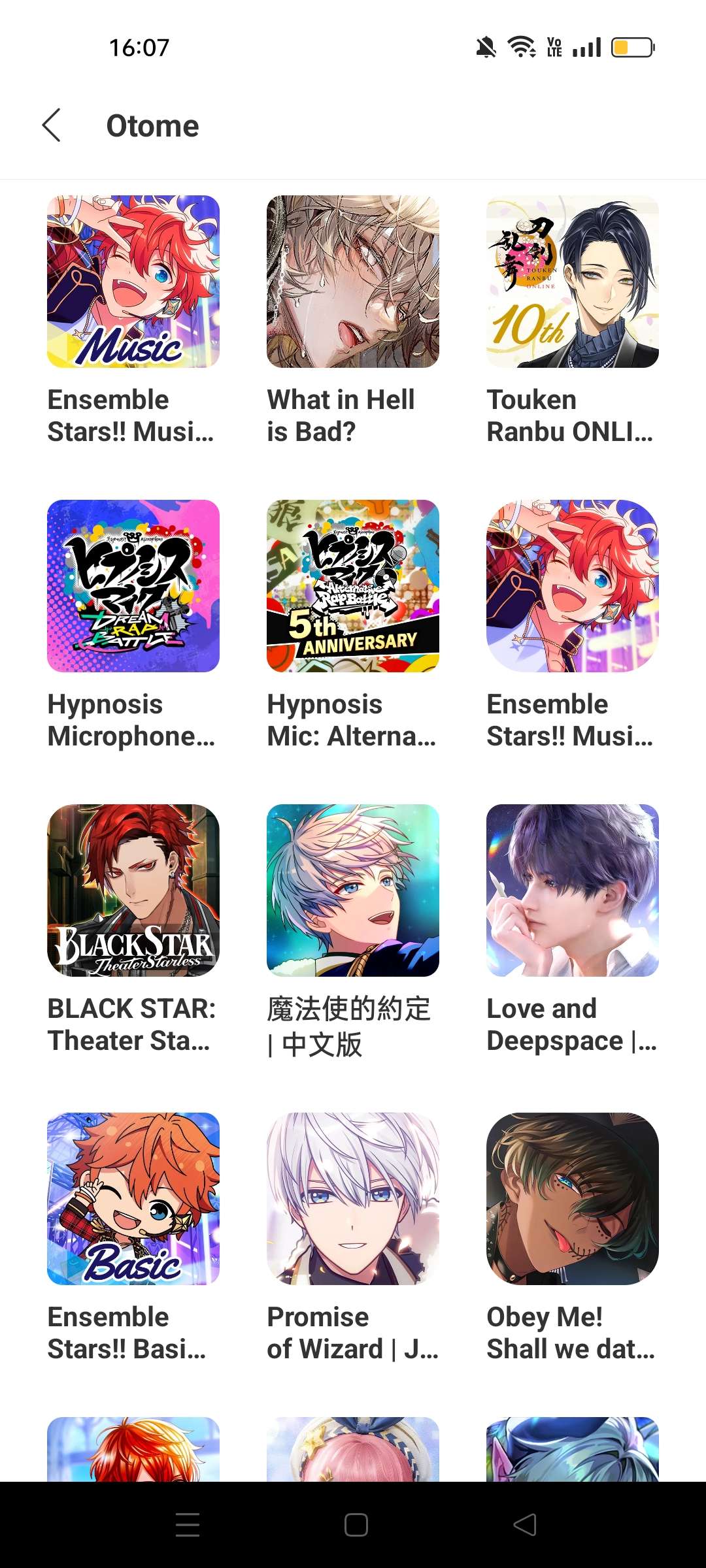Select 魔法使的約定 中文版
Image resolution: width=706 pixels, height=1568 pixels.
coord(353,890)
